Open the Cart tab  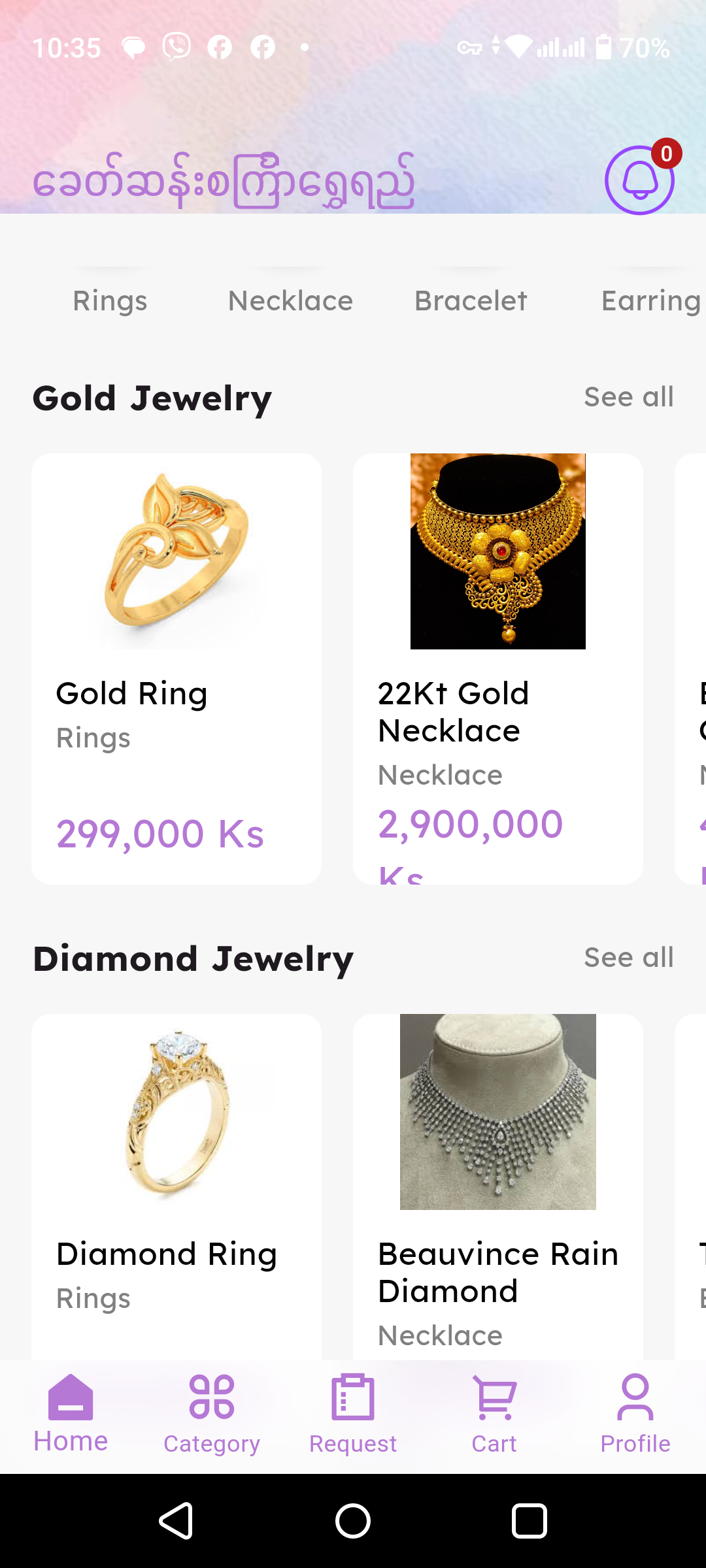494,1415
